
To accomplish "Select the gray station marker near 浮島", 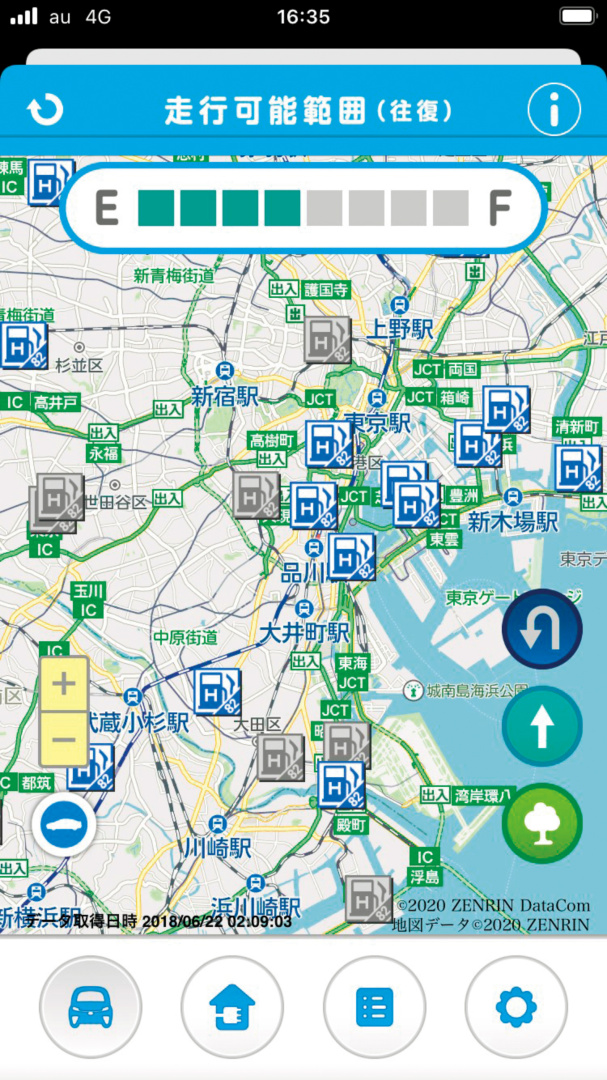I will (368, 898).
